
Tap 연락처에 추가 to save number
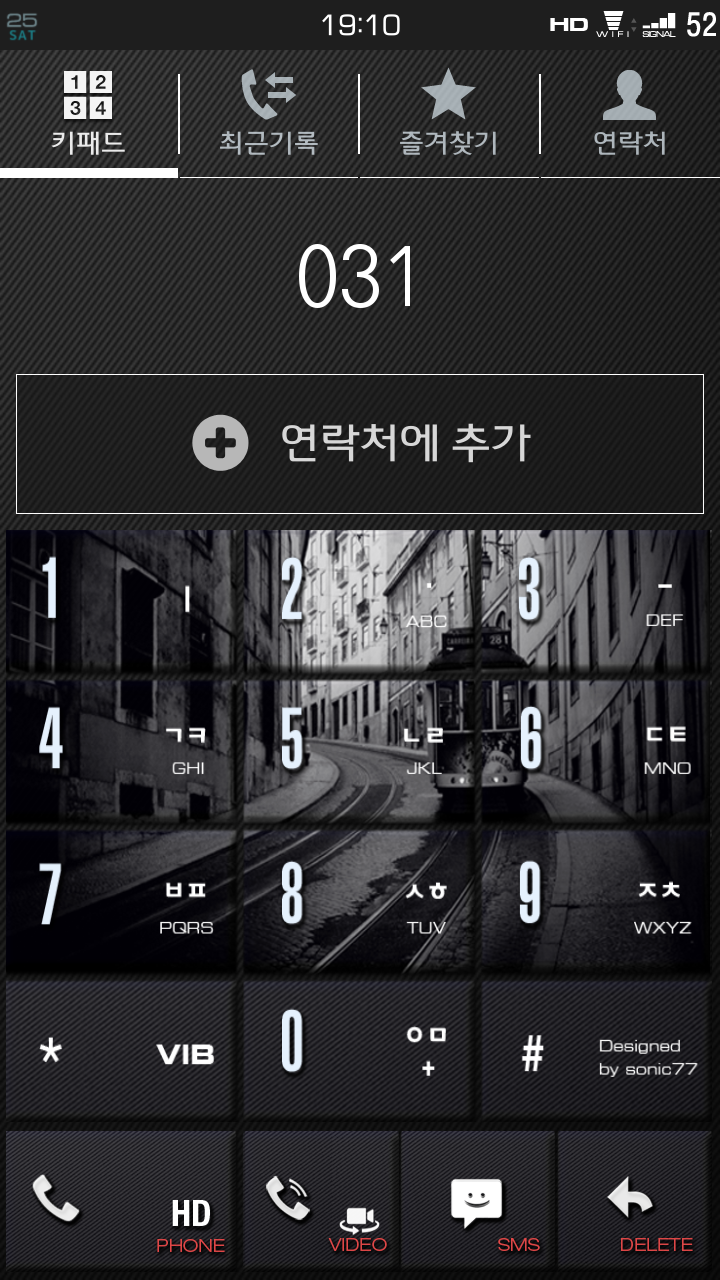[360, 443]
